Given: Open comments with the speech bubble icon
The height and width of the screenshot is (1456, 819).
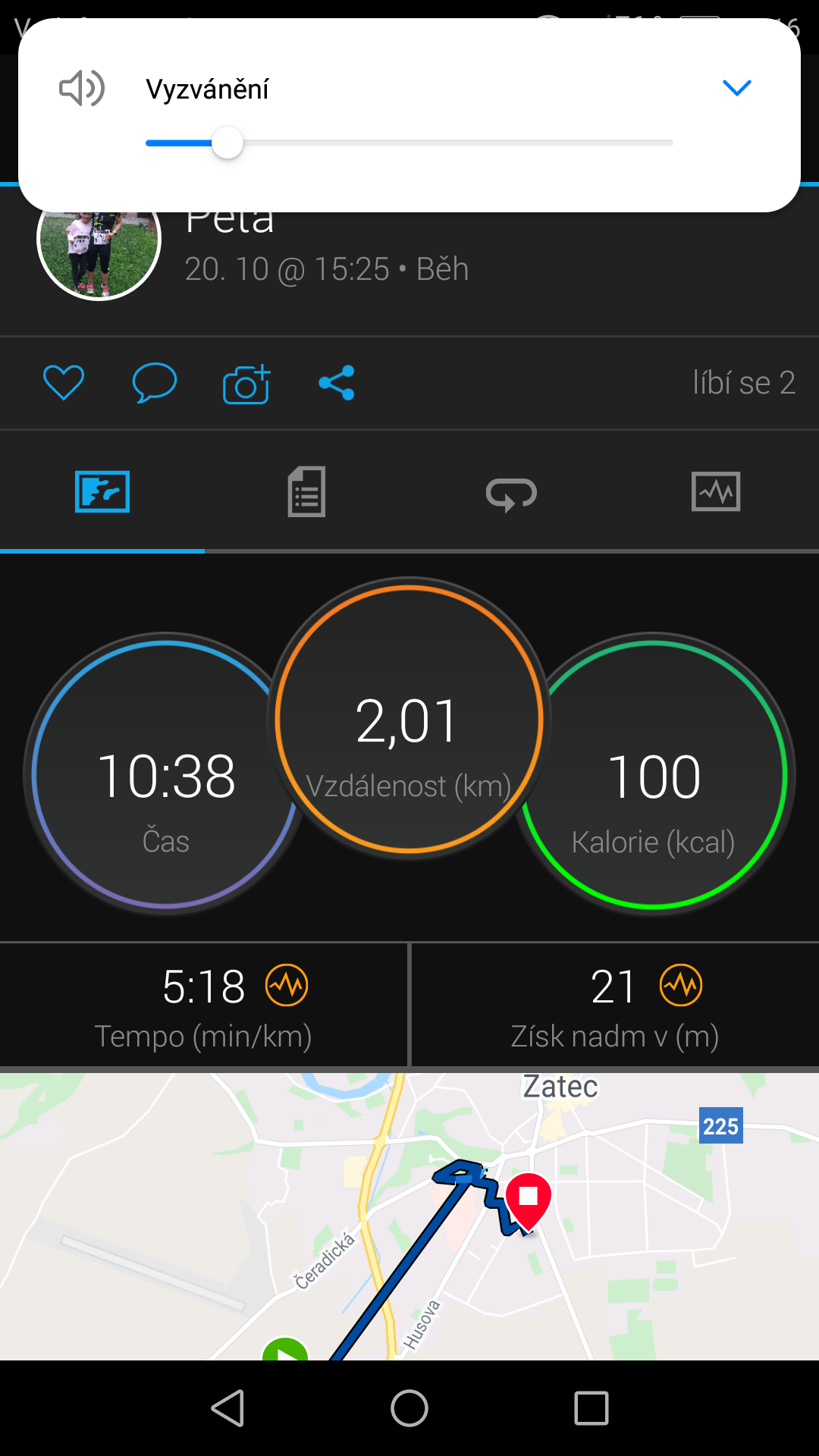Looking at the screenshot, I should tap(155, 382).
